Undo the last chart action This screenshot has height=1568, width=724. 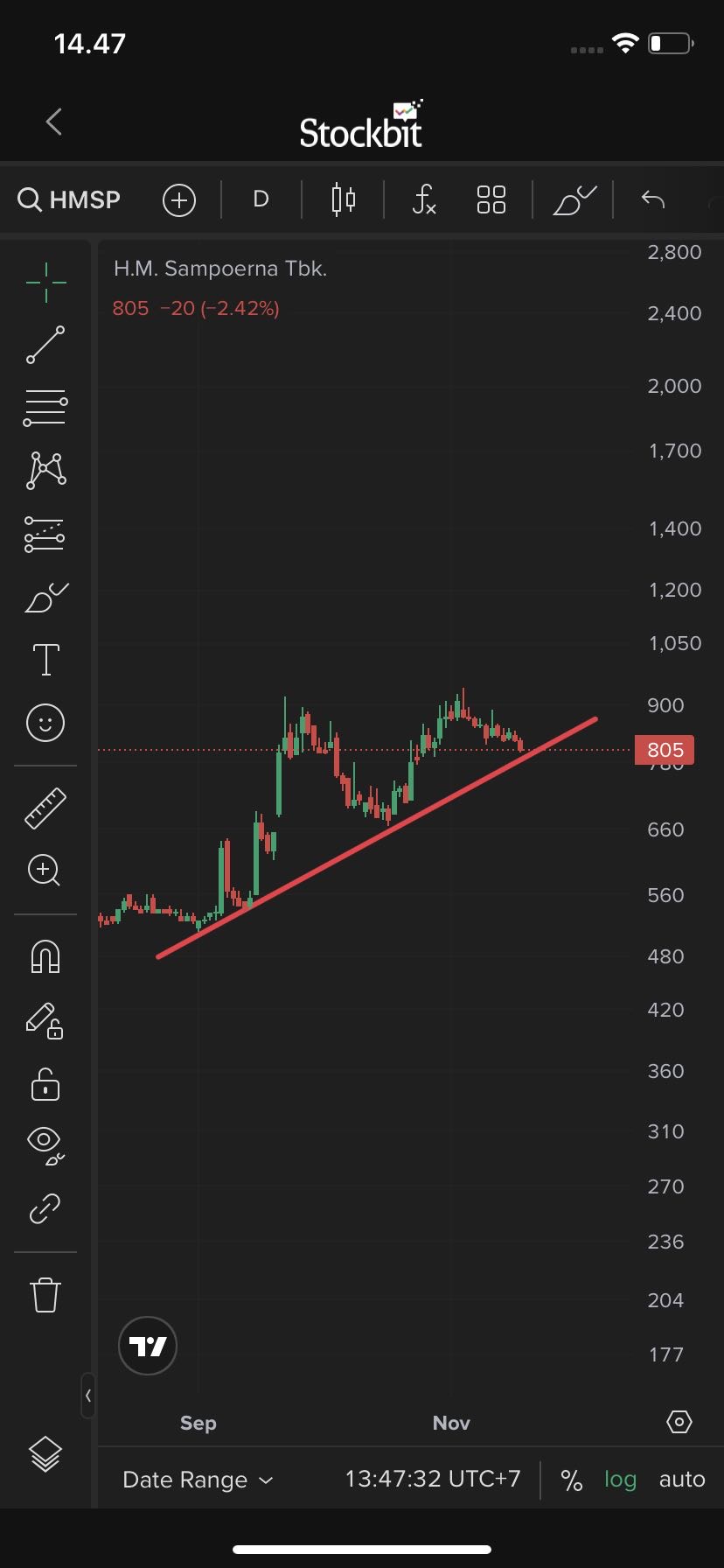tap(653, 199)
